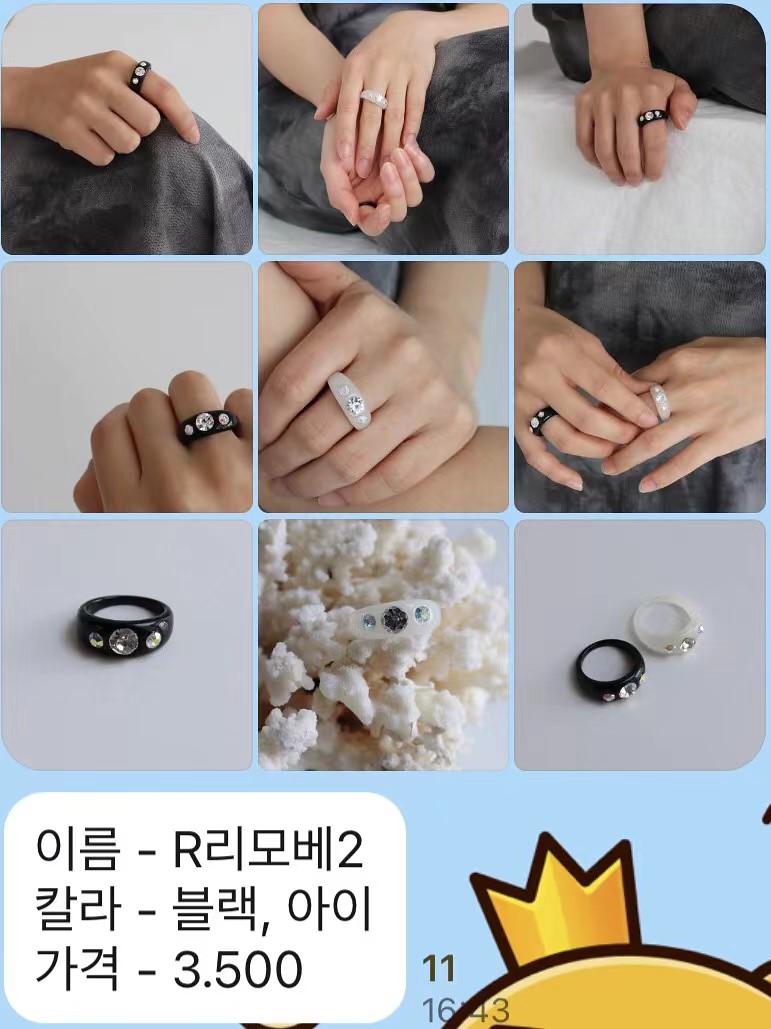The width and height of the screenshot is (771, 1029).
Task: Open photo of black ring over gray fabric
Action: (x=127, y=129)
